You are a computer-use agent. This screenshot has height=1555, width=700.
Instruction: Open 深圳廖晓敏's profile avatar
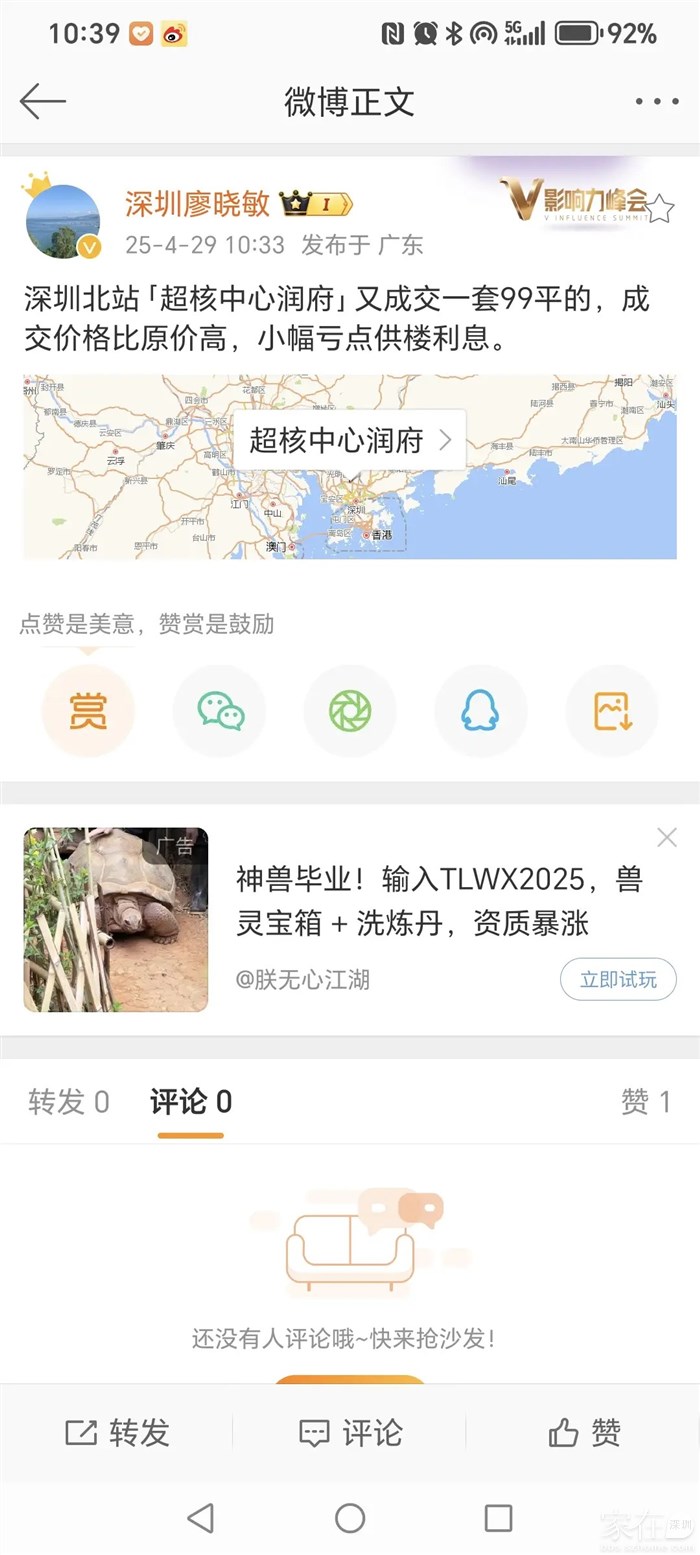click(x=63, y=222)
